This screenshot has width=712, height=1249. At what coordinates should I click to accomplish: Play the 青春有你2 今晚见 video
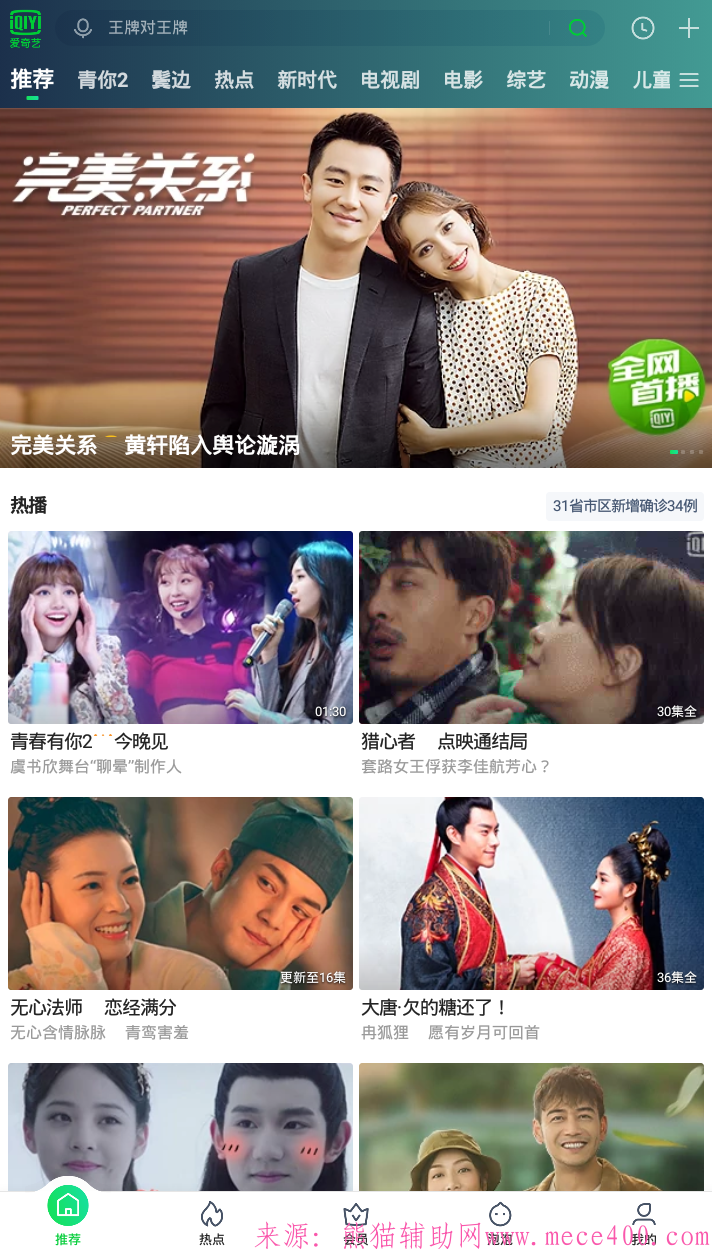180,627
